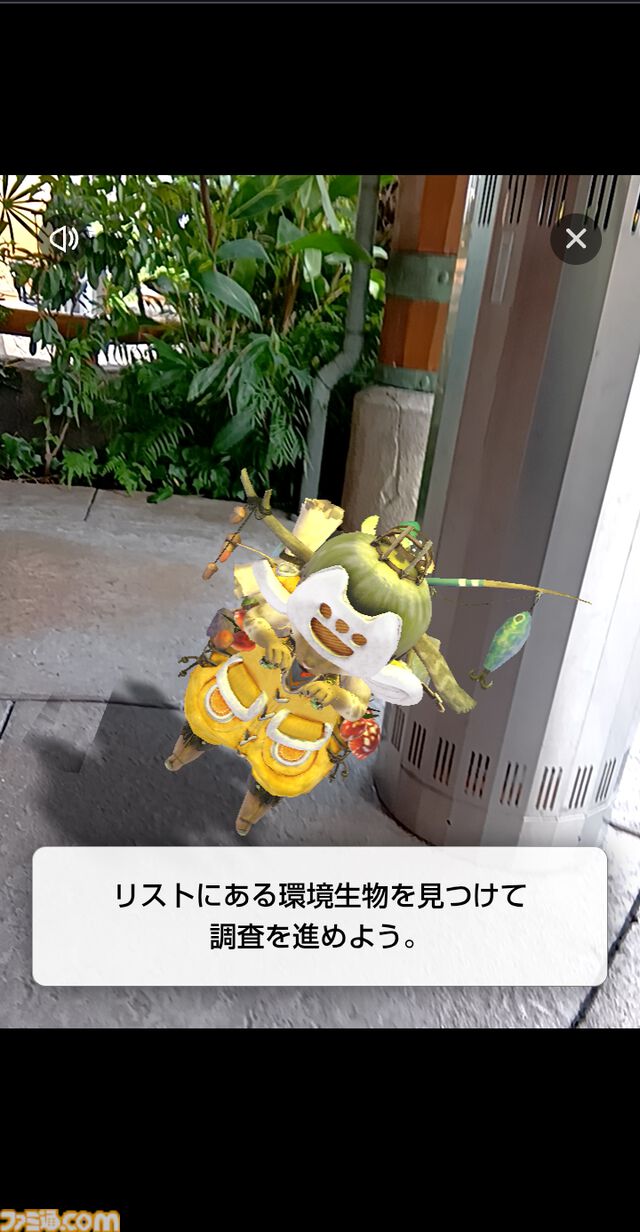Close the AR tutorial view
The image size is (640, 1232).
pyautogui.click(x=576, y=239)
